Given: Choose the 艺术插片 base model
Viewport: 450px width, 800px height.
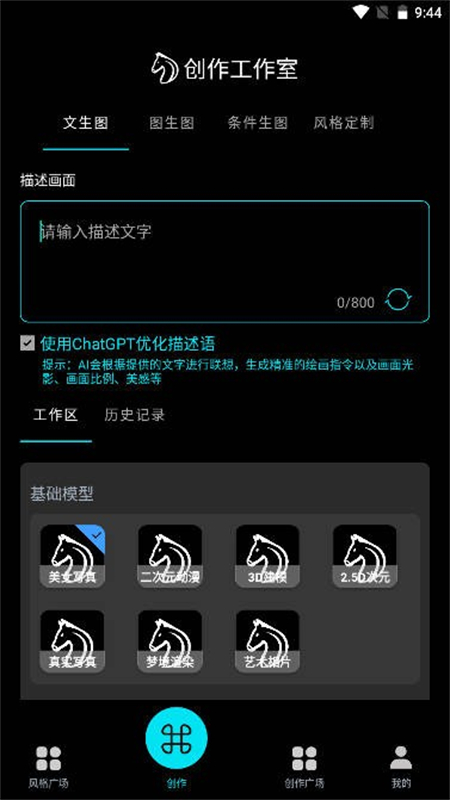Looking at the screenshot, I should pyautogui.click(x=267, y=641).
